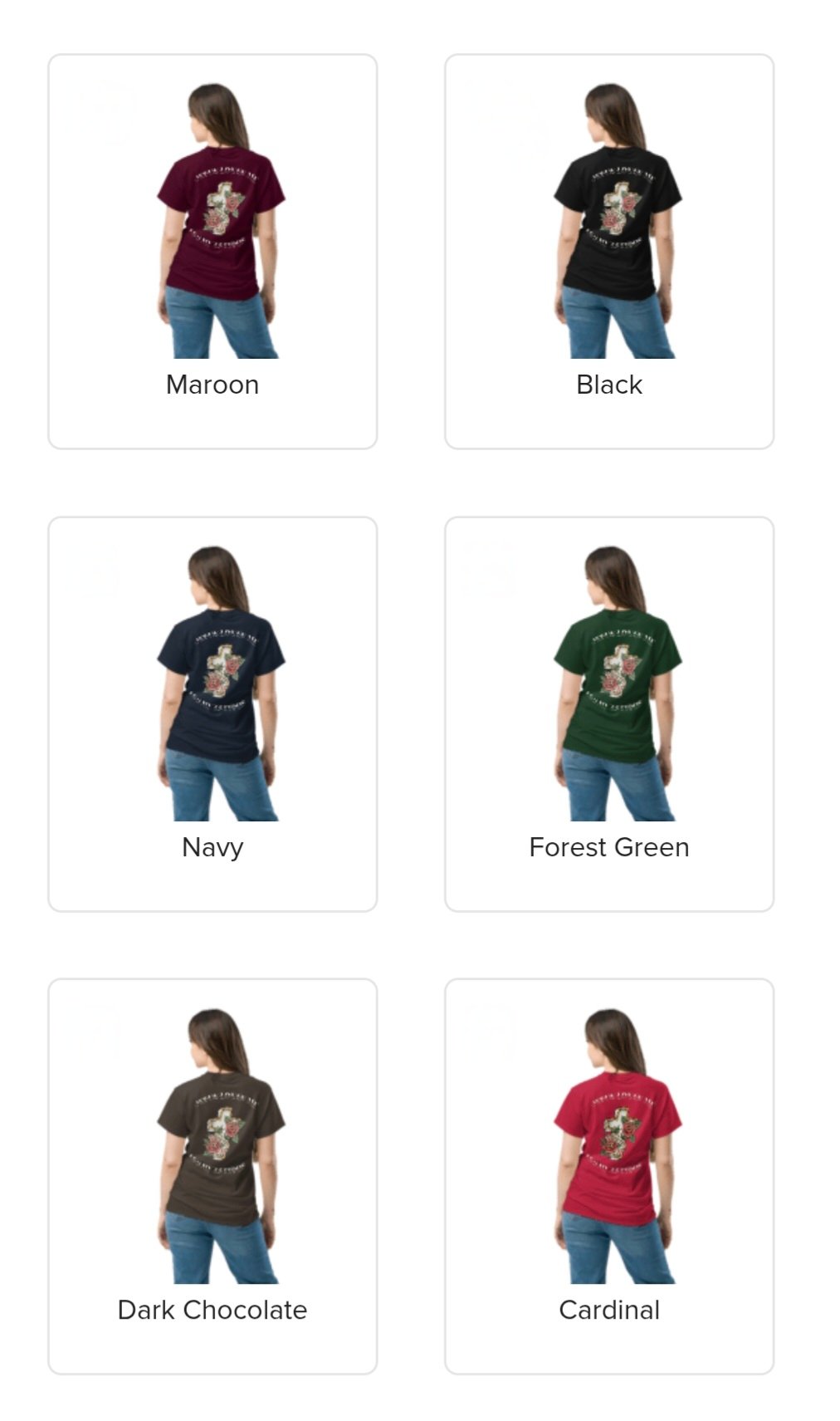The image size is (840, 1421).
Task: Choose the Black shirt option
Action: click(x=609, y=252)
